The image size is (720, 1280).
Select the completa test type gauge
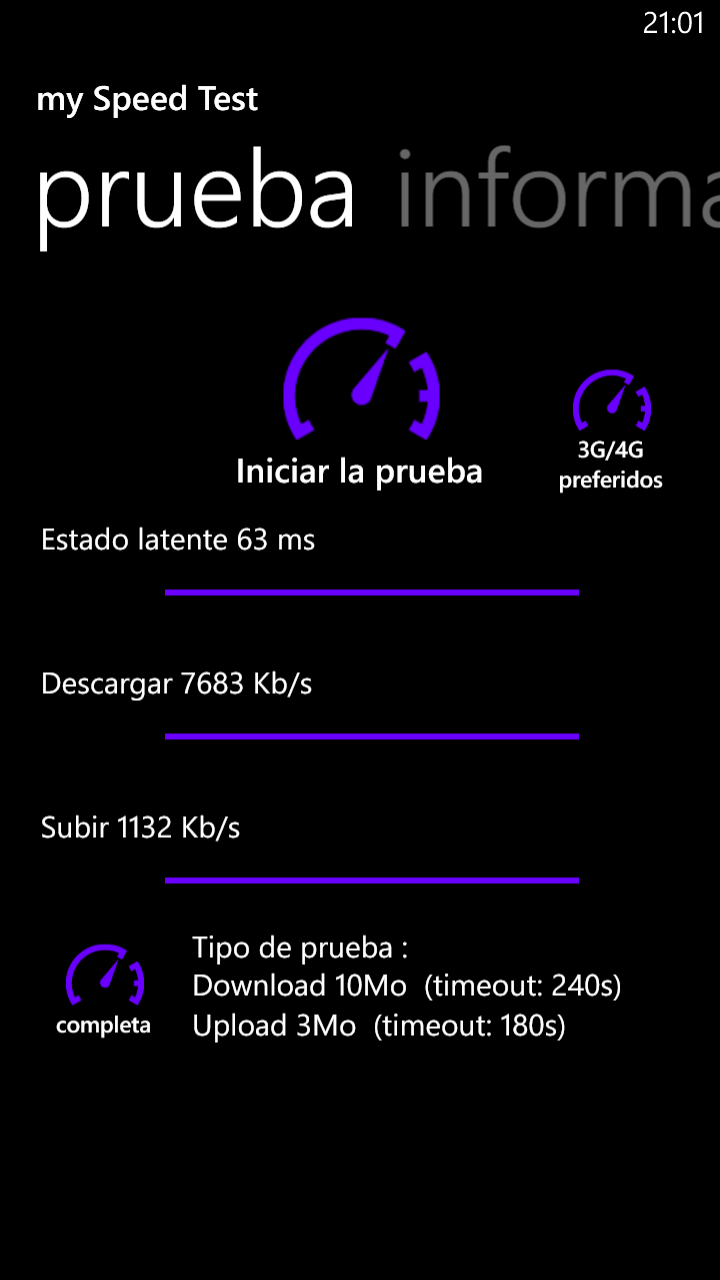pyautogui.click(x=104, y=989)
